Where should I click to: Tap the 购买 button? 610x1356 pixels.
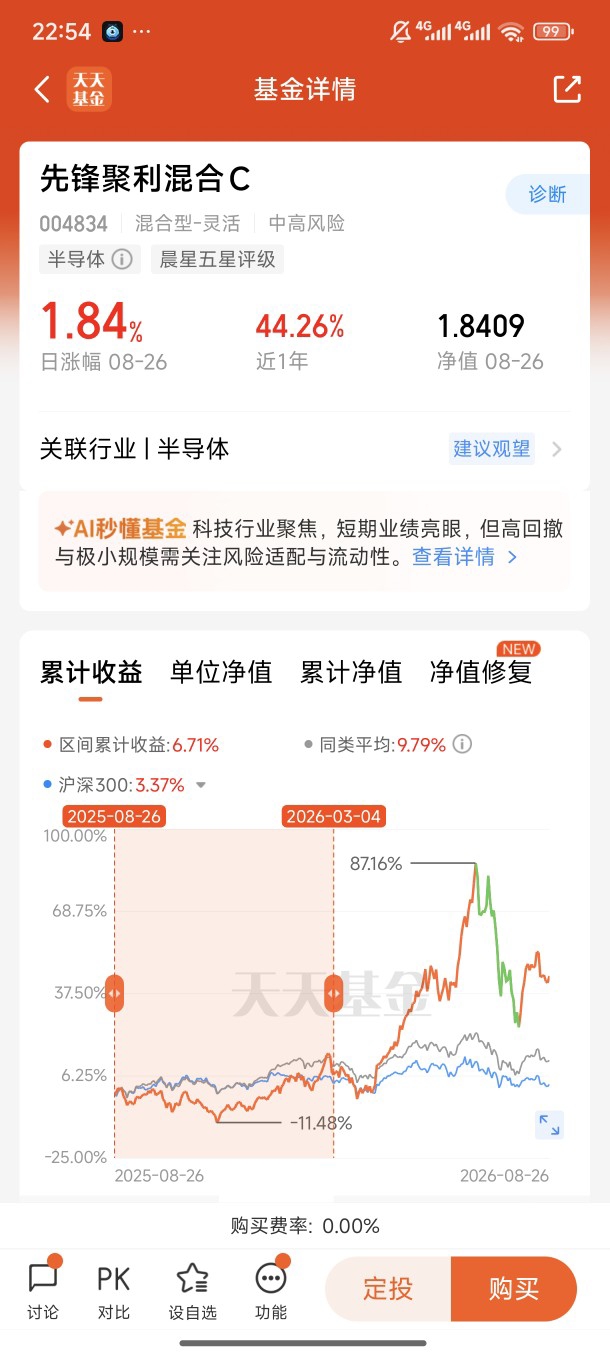tap(514, 1289)
